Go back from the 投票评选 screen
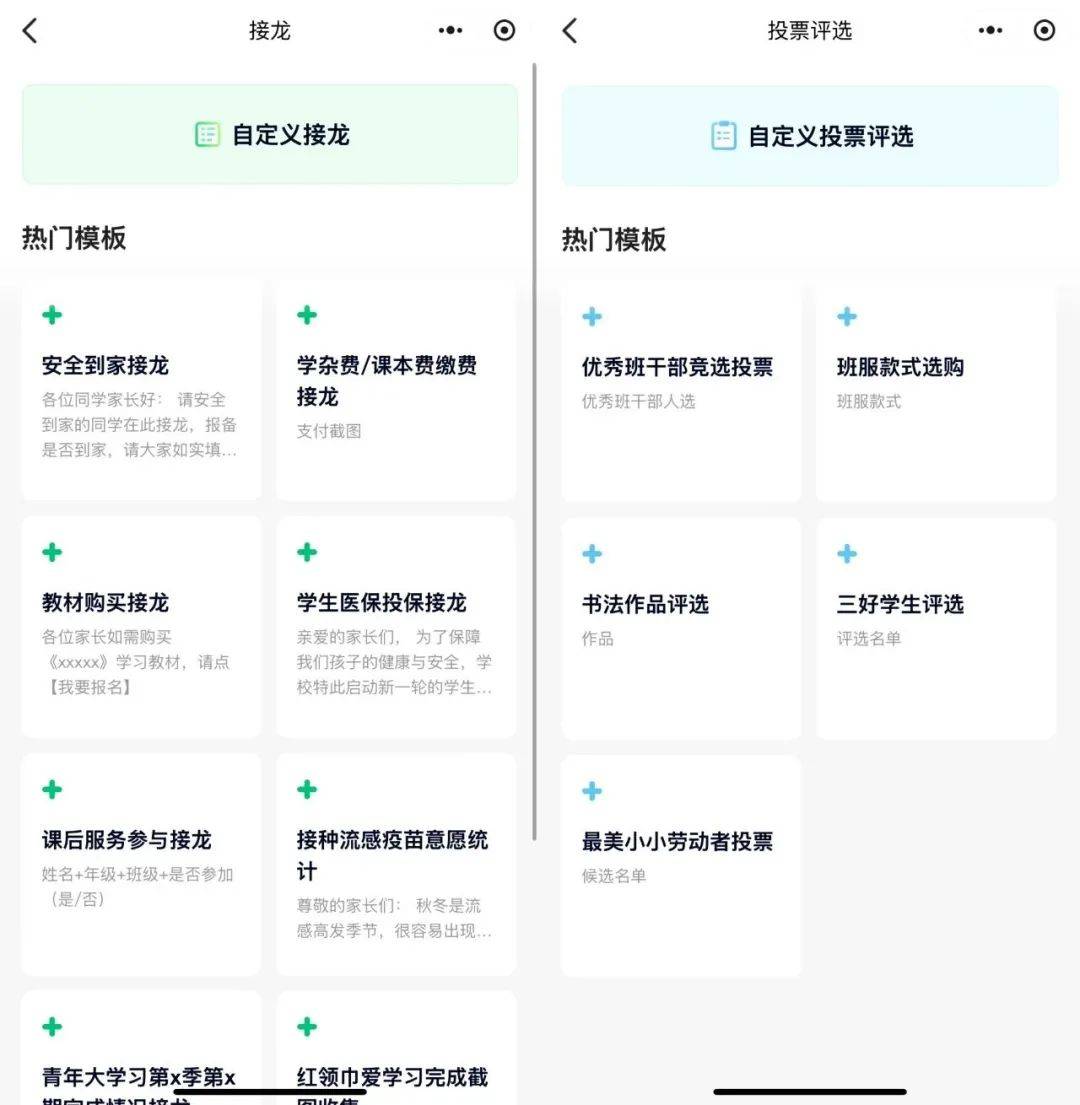This screenshot has height=1105, width=1080. [570, 31]
